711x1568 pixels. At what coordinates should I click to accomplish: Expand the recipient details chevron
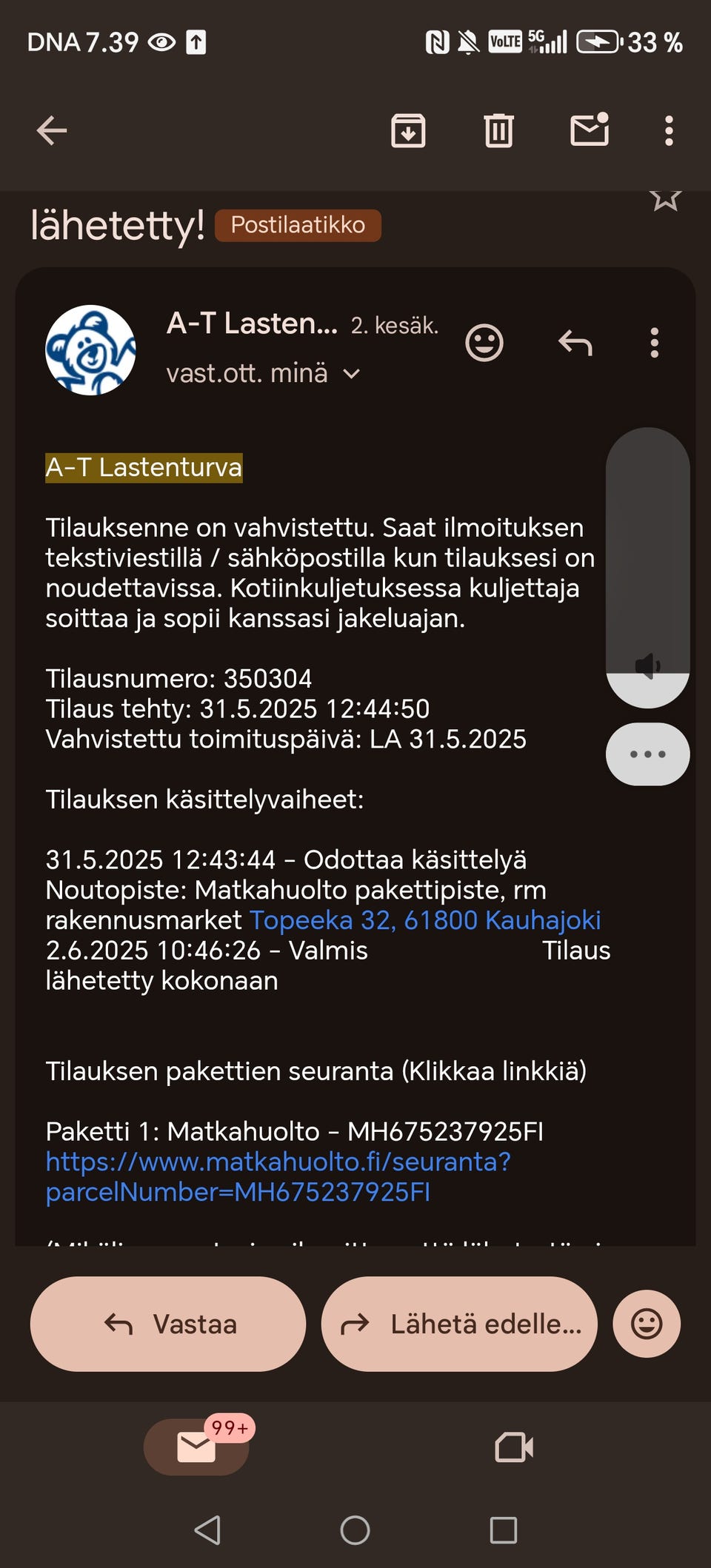point(352,374)
